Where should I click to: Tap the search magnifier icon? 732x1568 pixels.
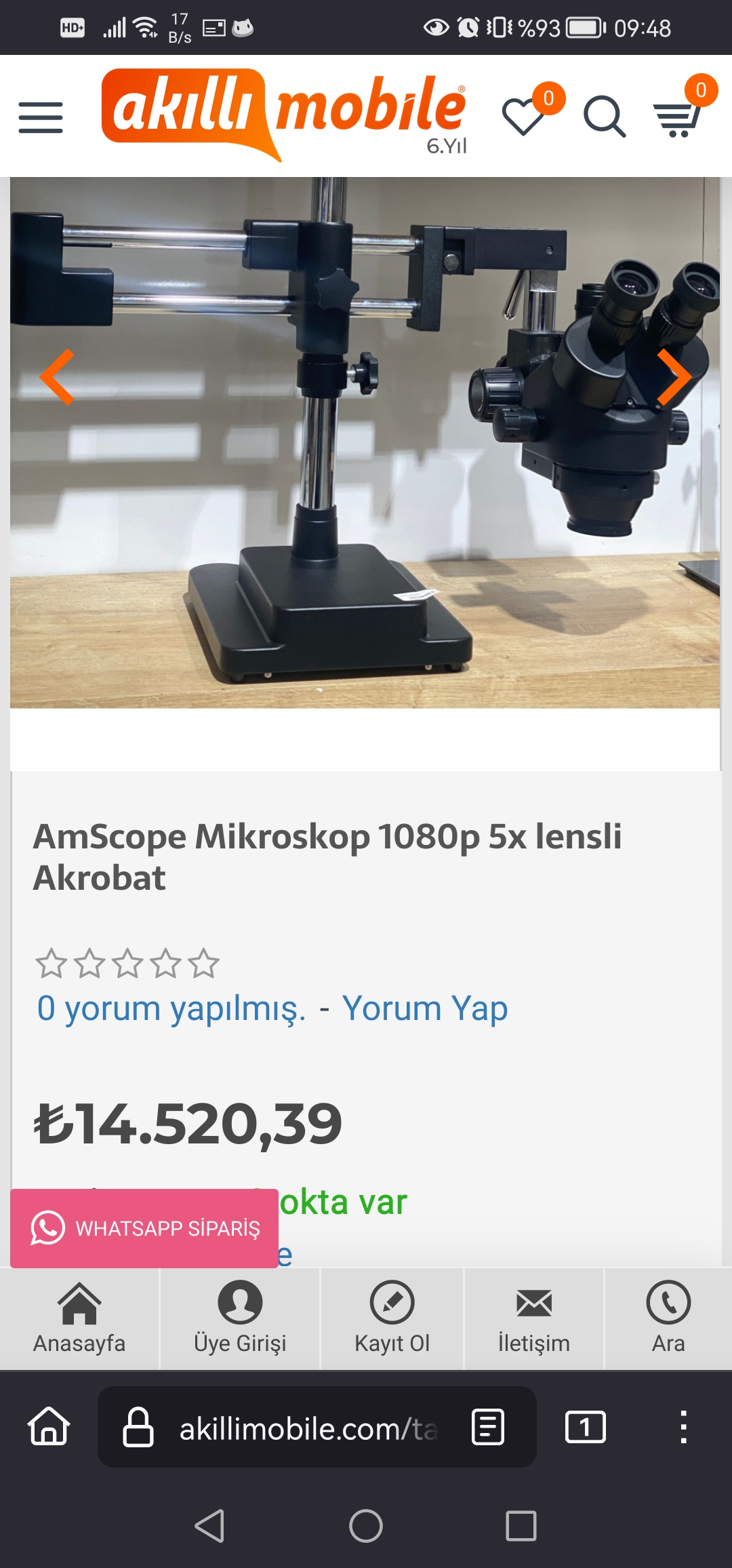604,117
